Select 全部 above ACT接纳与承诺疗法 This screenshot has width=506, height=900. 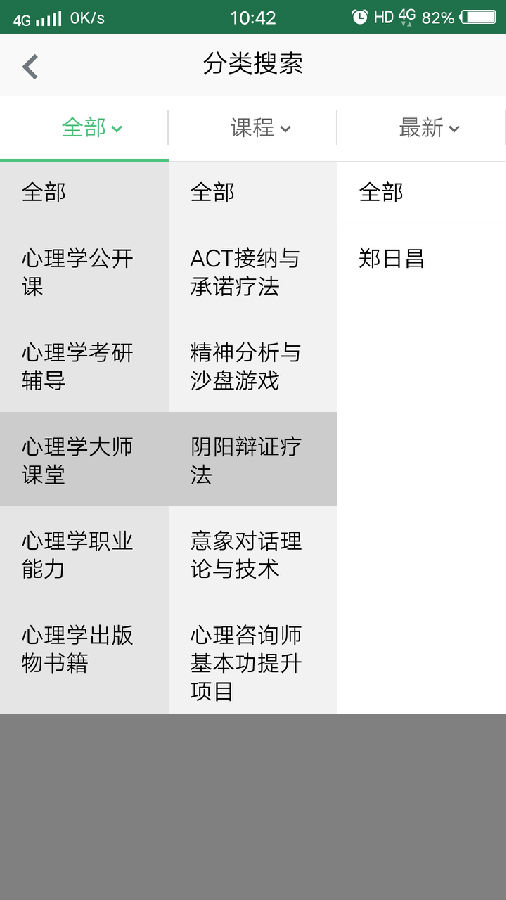click(253, 192)
